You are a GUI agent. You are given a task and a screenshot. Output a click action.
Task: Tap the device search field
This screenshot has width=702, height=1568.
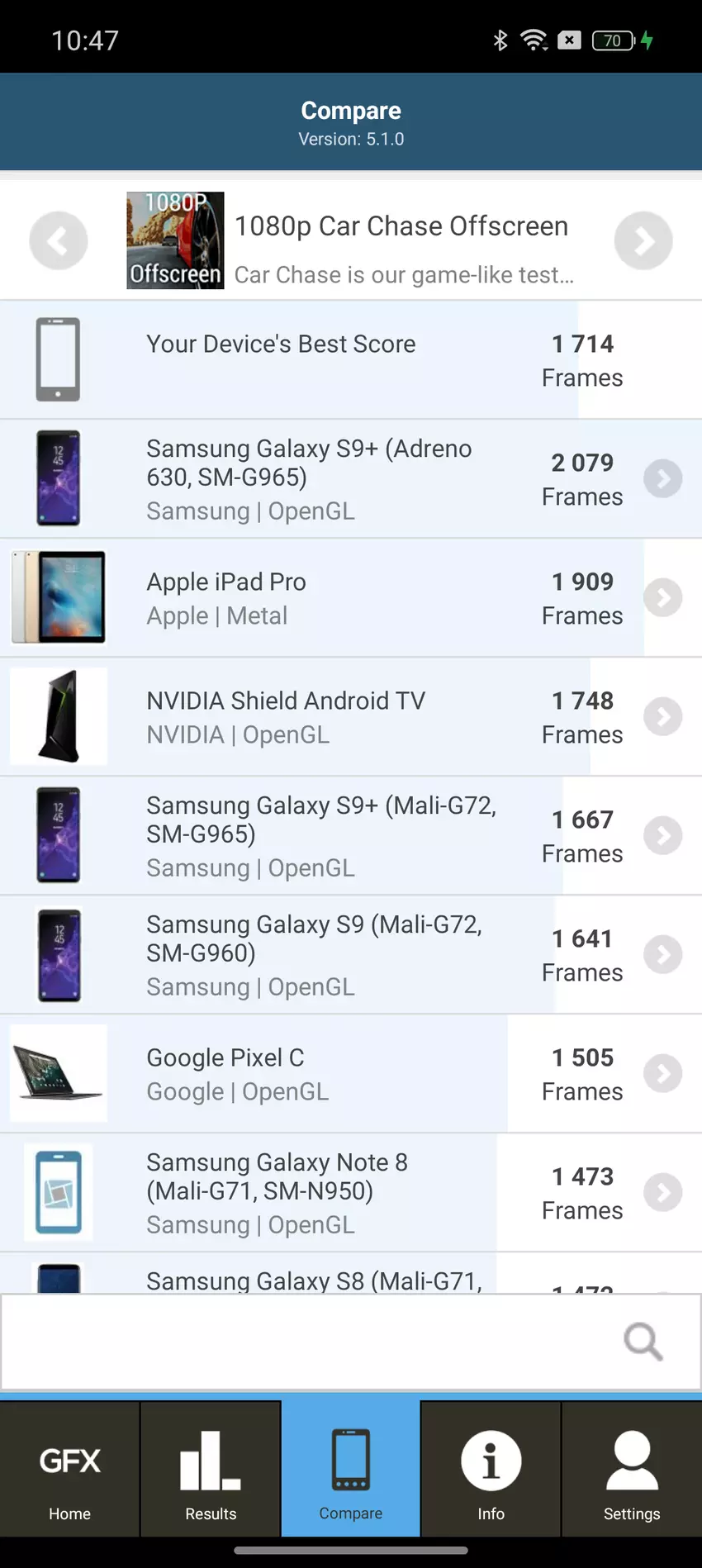coord(314,1342)
